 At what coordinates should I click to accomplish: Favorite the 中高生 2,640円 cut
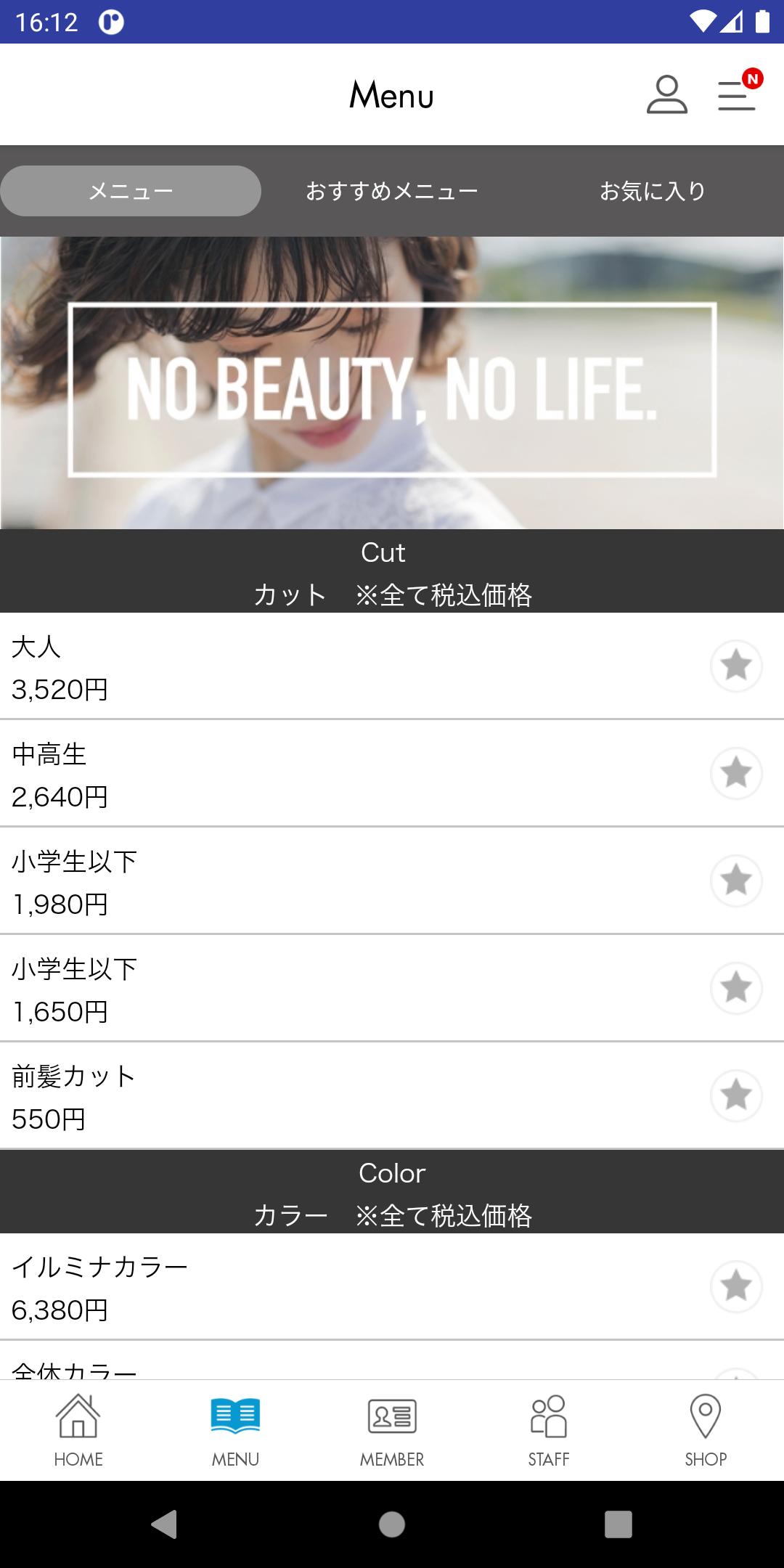736,773
